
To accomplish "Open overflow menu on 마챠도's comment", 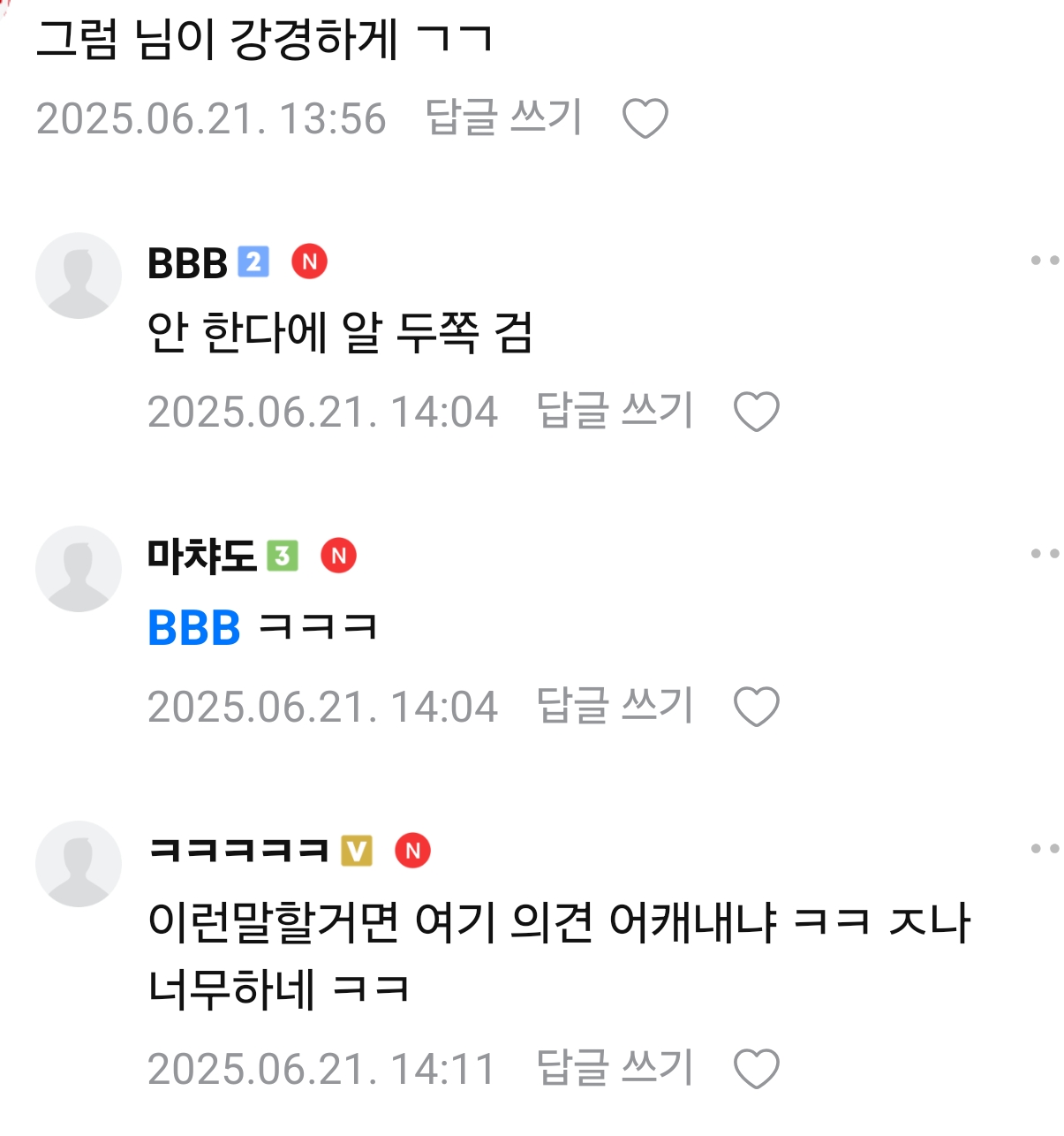I will point(1044,555).
